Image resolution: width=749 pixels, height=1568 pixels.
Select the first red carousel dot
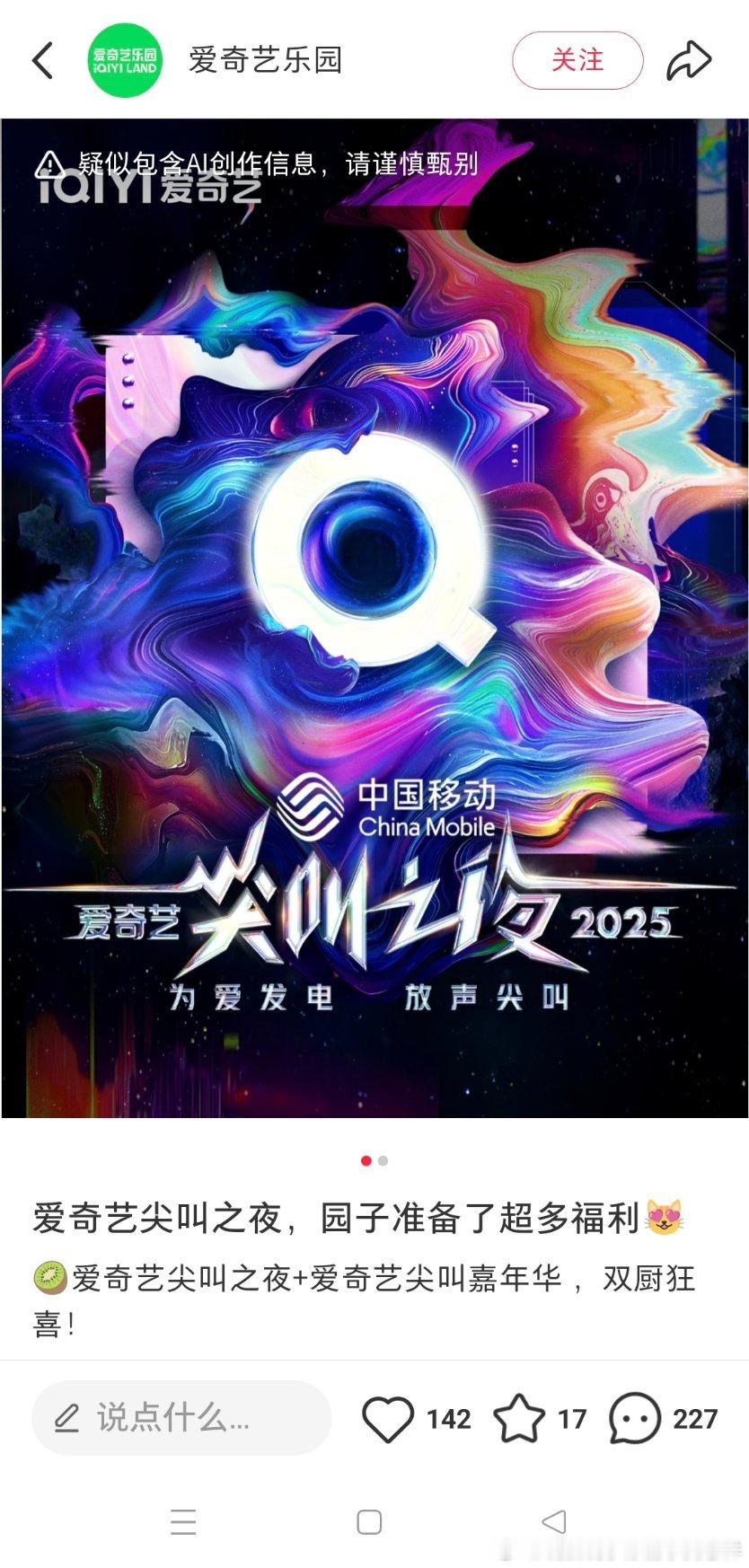(365, 1160)
